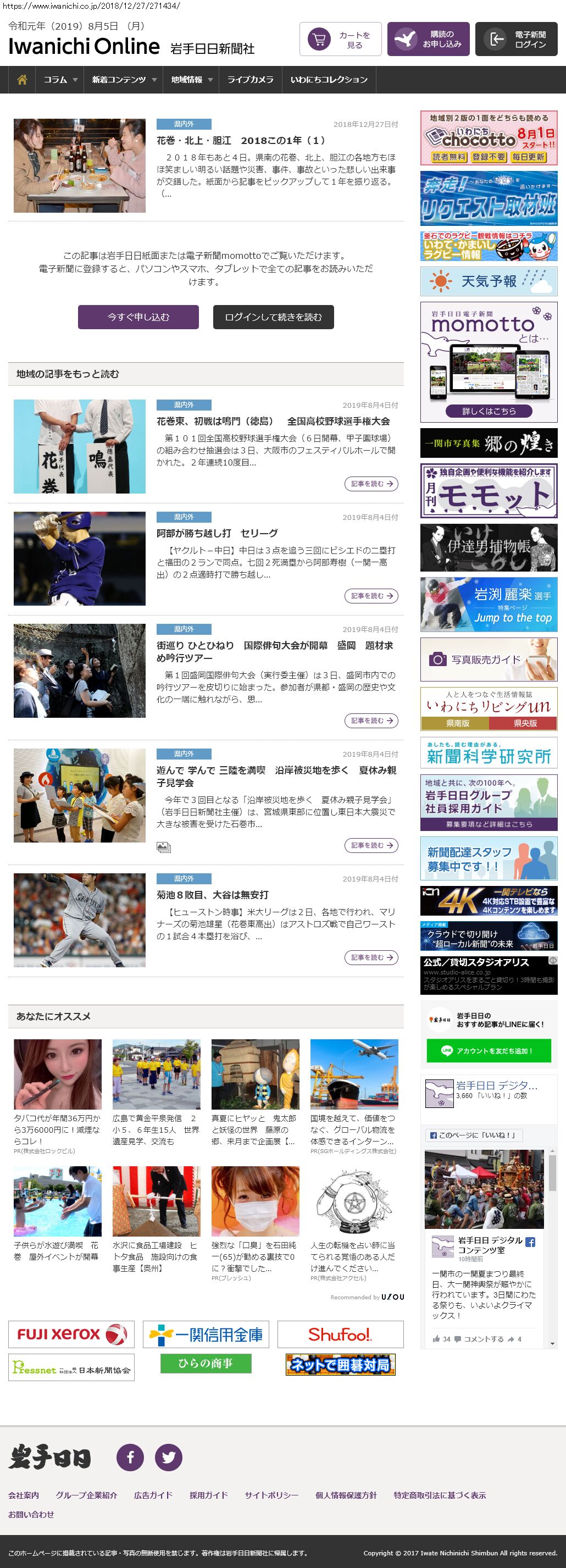
Task: Open いわにちコレクション tab
Action: pyautogui.click(x=329, y=80)
